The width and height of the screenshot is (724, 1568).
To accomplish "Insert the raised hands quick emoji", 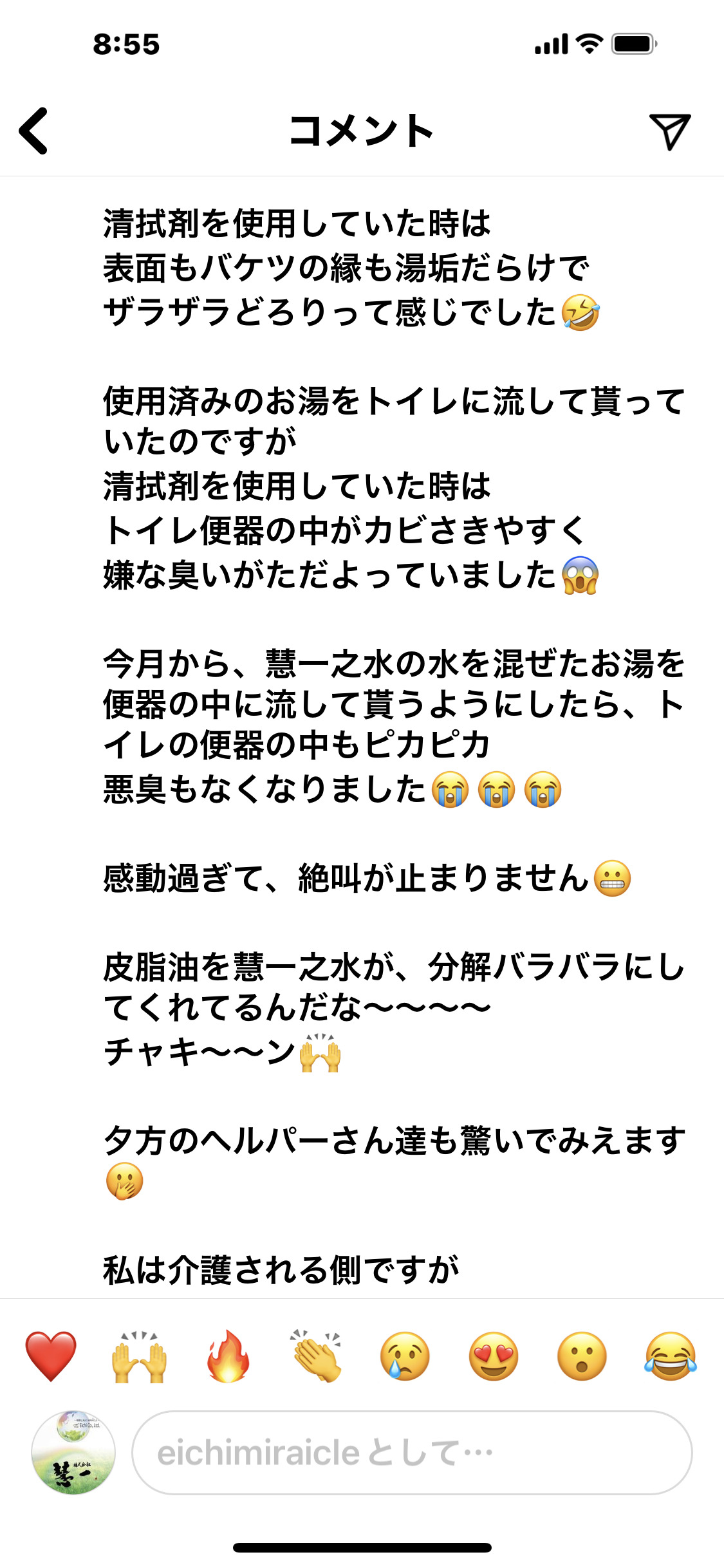I will coord(139,1356).
